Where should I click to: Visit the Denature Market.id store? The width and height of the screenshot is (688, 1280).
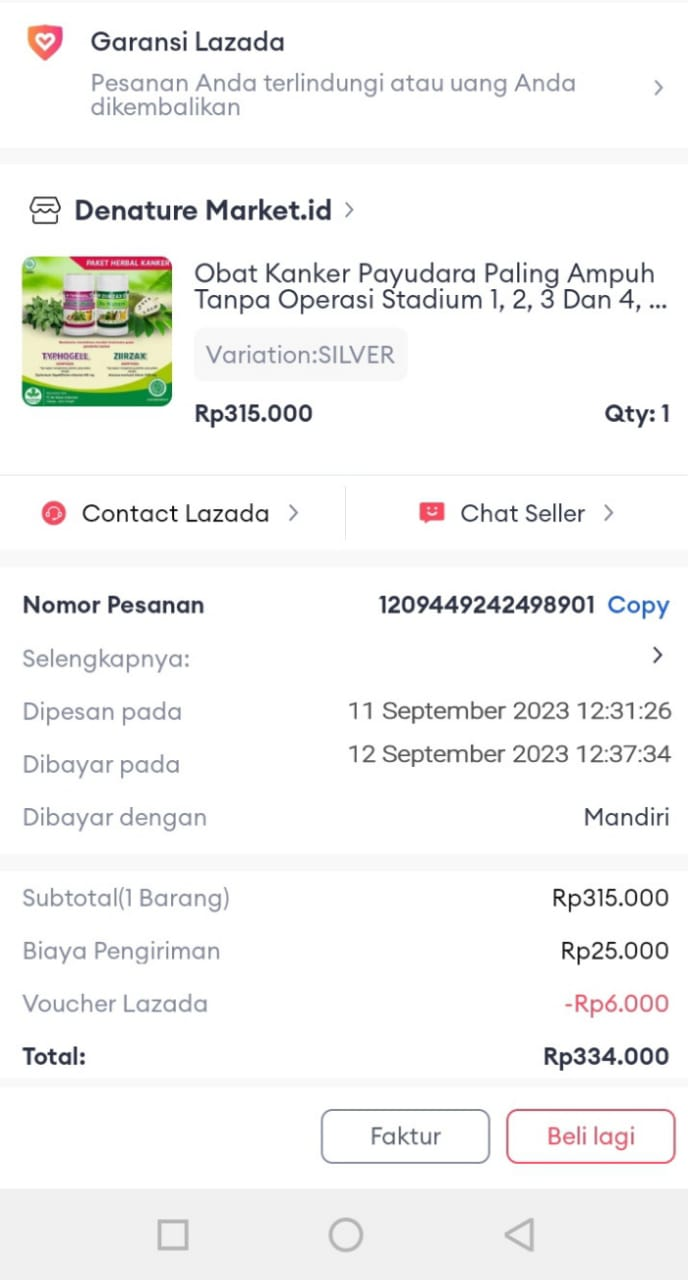point(202,211)
